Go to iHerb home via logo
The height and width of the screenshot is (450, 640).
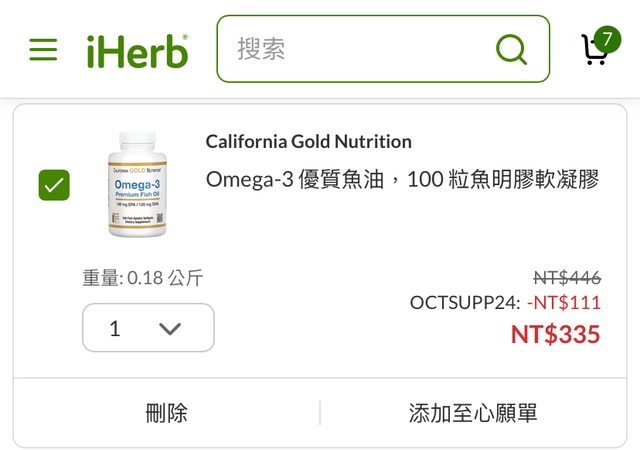137,50
